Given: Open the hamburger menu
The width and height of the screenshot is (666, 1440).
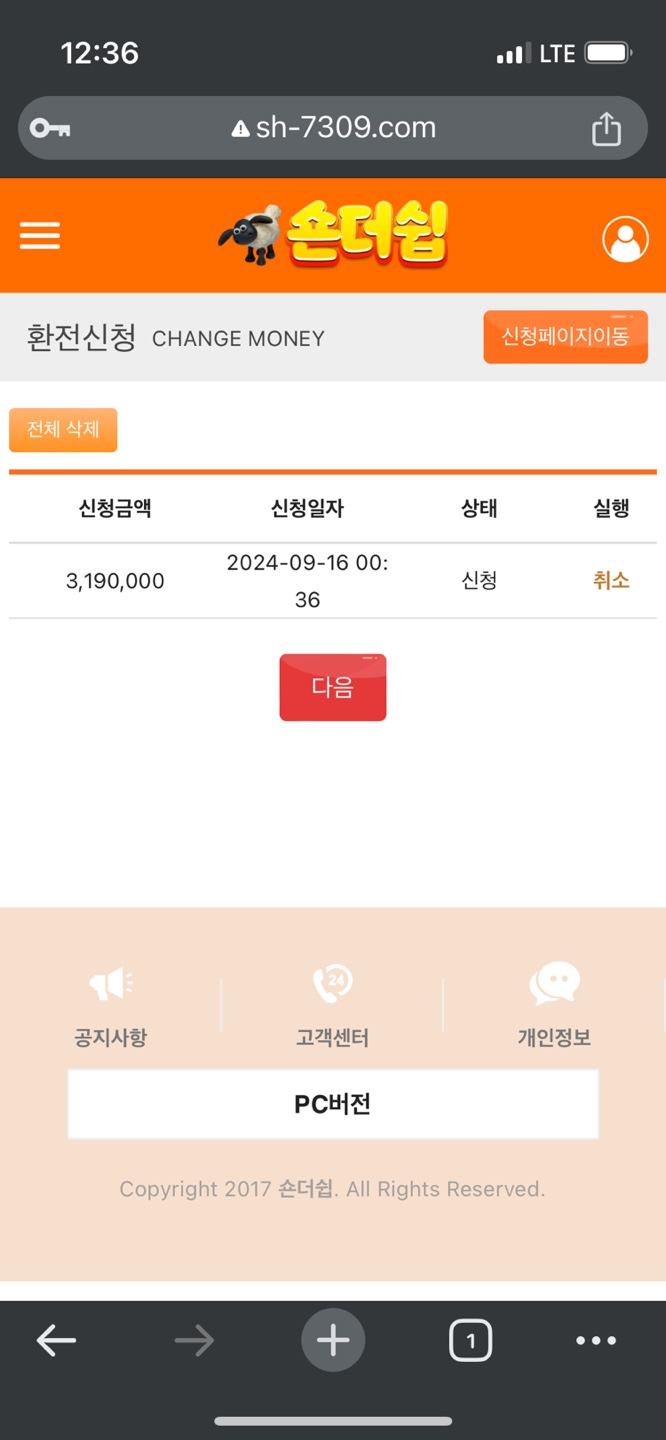Looking at the screenshot, I should [x=40, y=236].
